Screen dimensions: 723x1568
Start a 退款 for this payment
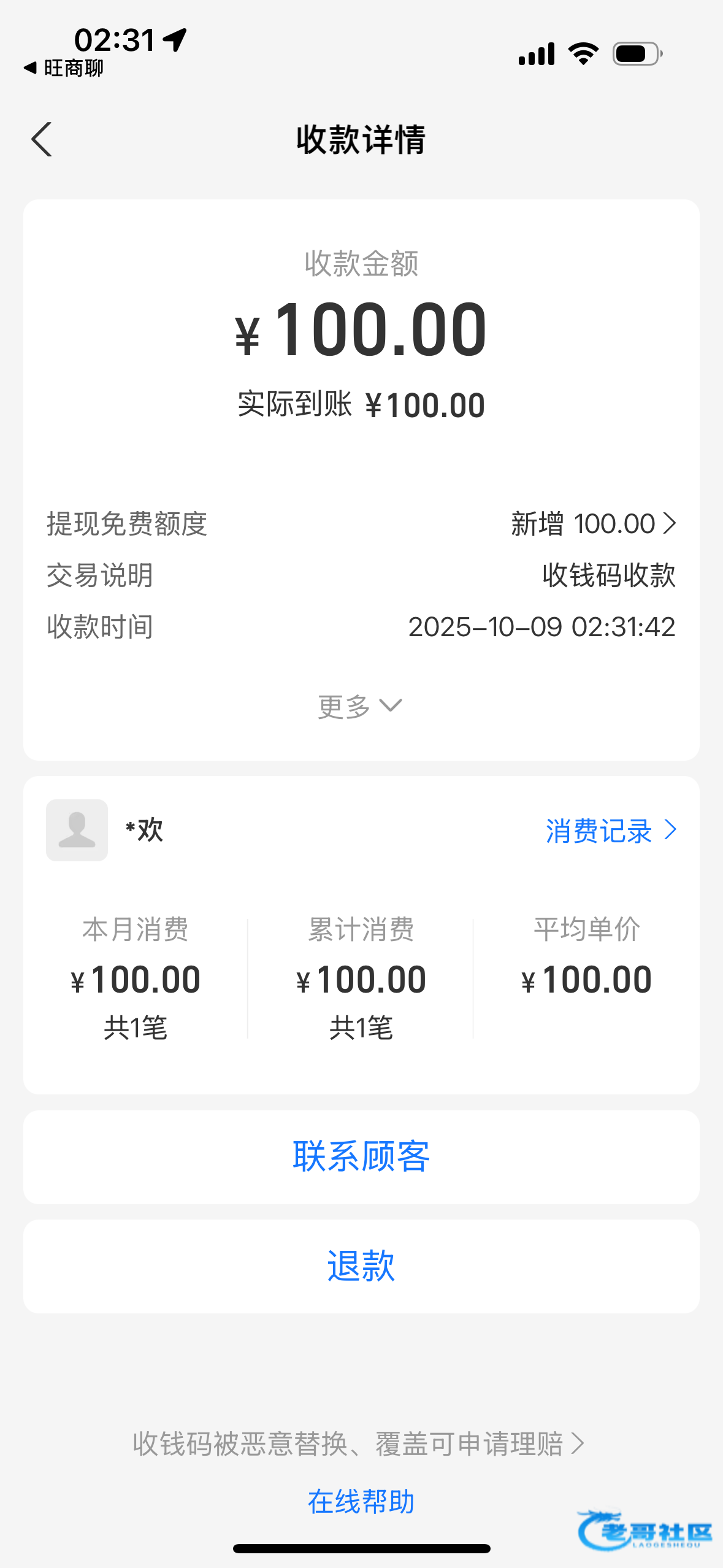pos(361,1266)
